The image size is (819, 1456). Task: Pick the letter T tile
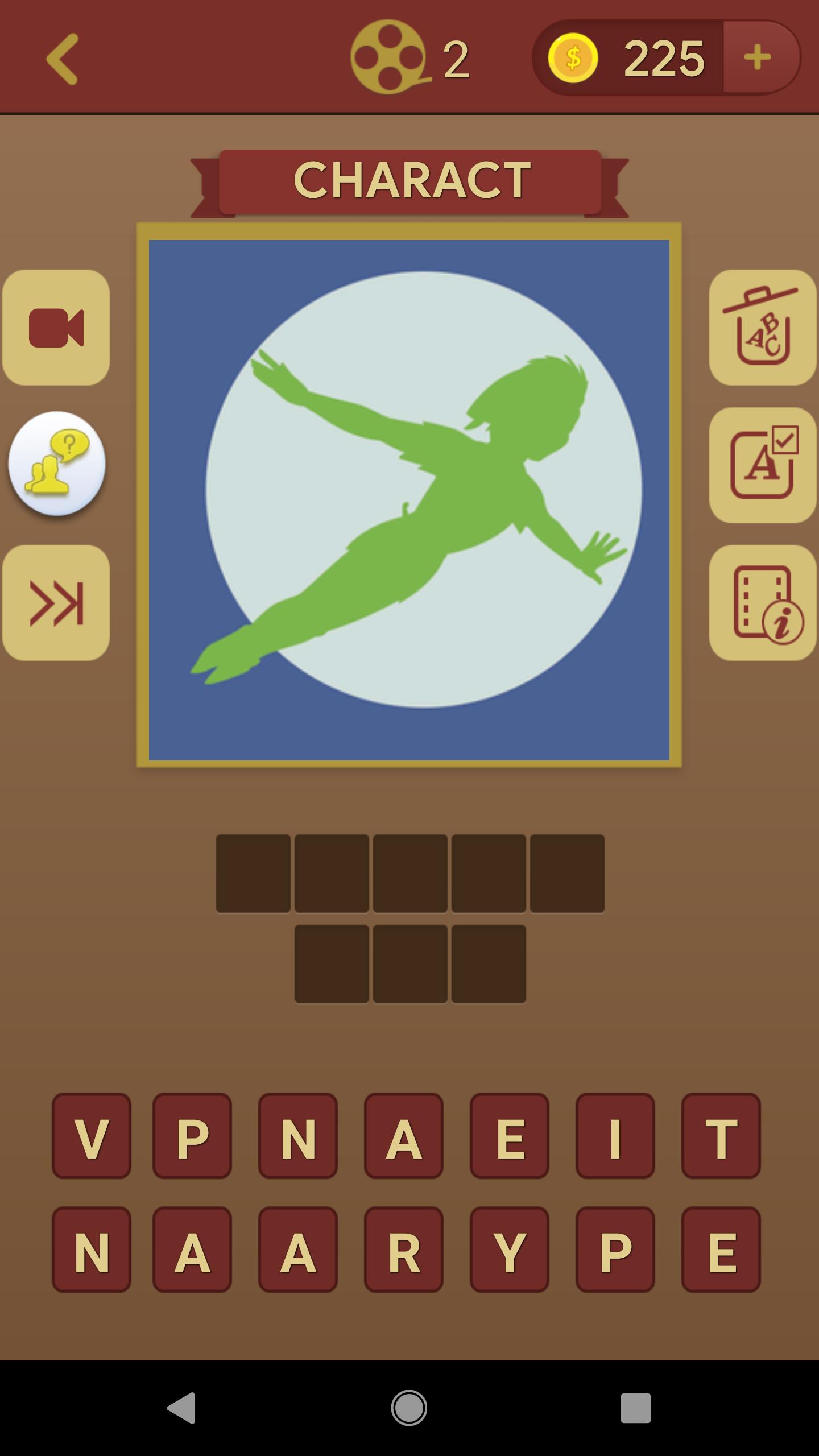(721, 1136)
